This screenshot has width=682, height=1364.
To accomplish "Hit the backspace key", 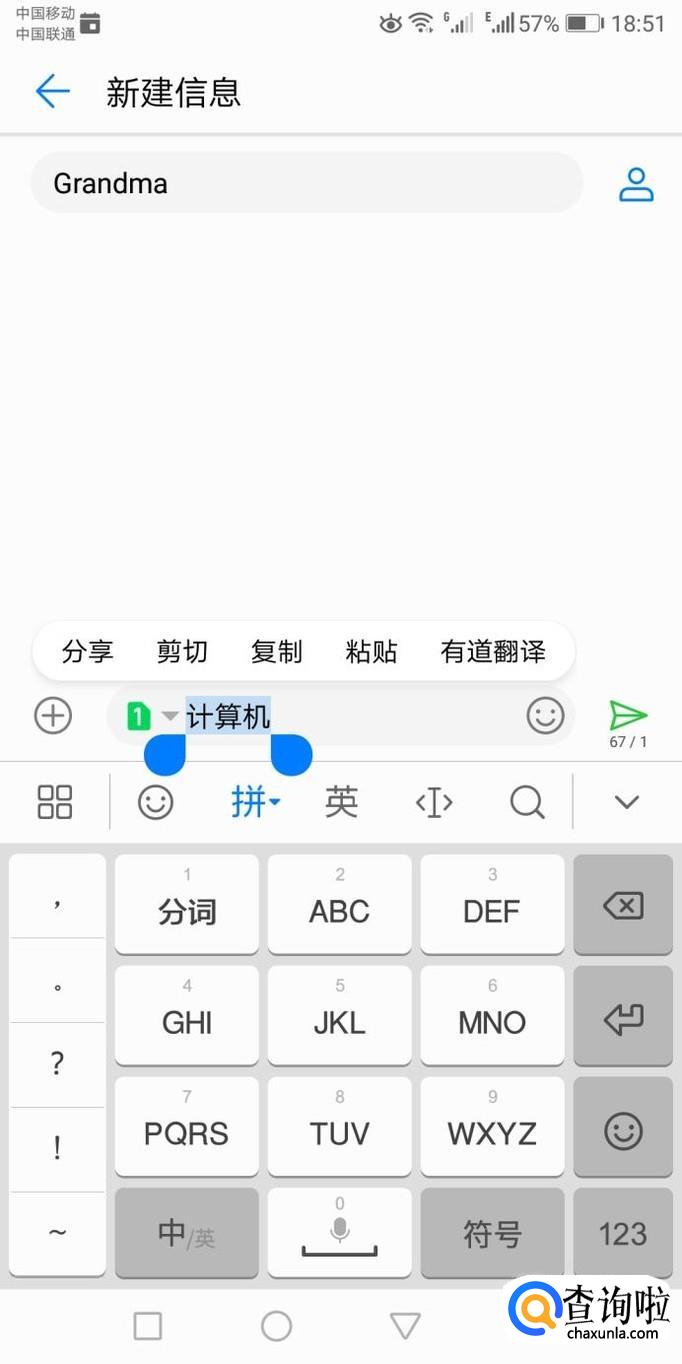I will (x=622, y=905).
